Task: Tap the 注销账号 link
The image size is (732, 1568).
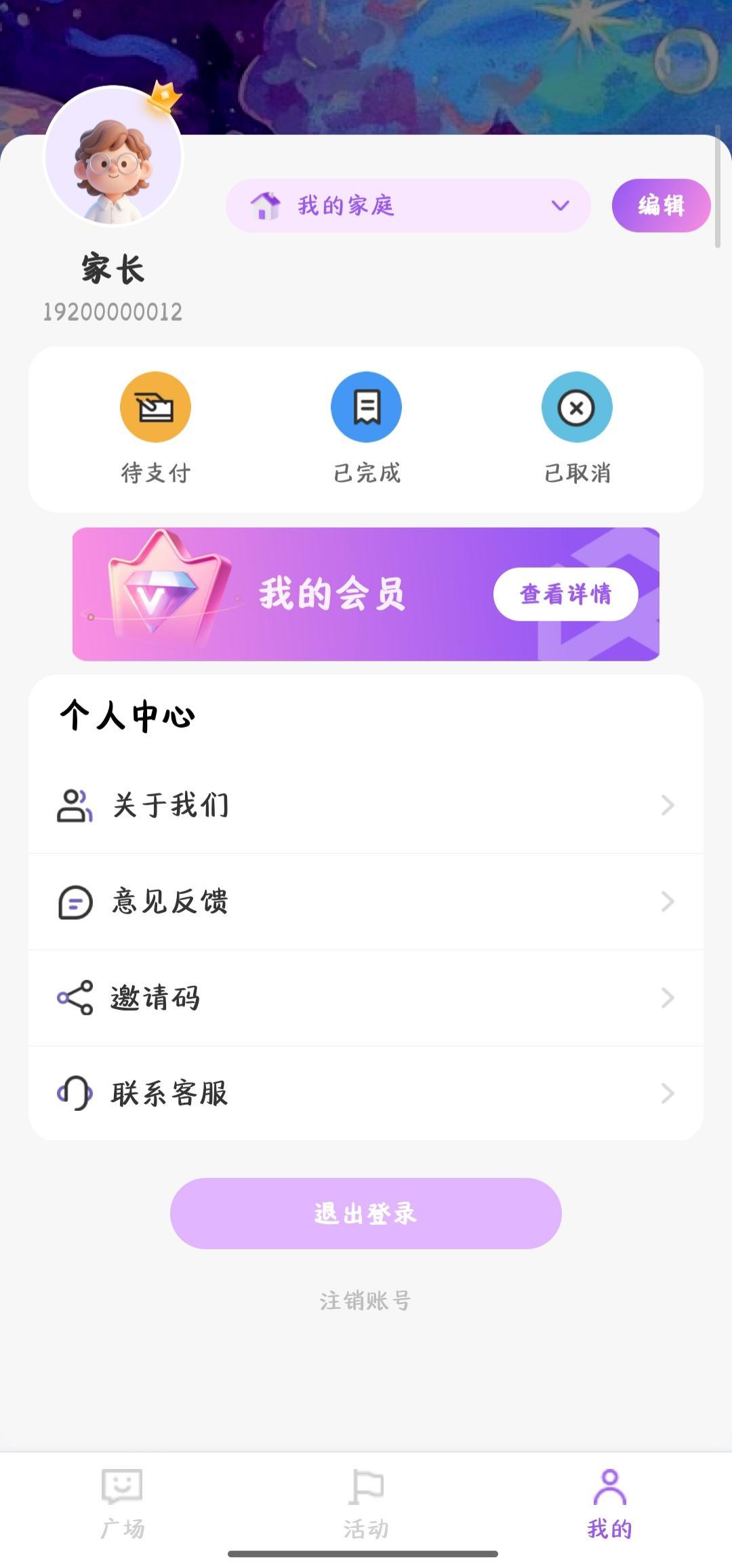Action: (x=366, y=1301)
